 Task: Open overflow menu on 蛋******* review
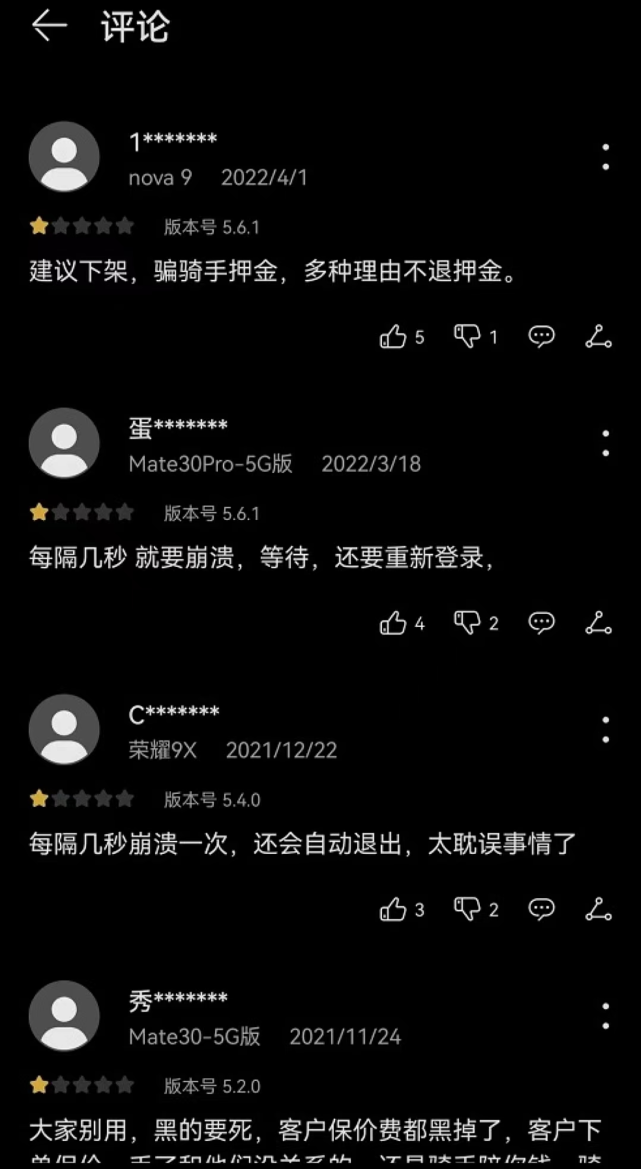(x=605, y=443)
